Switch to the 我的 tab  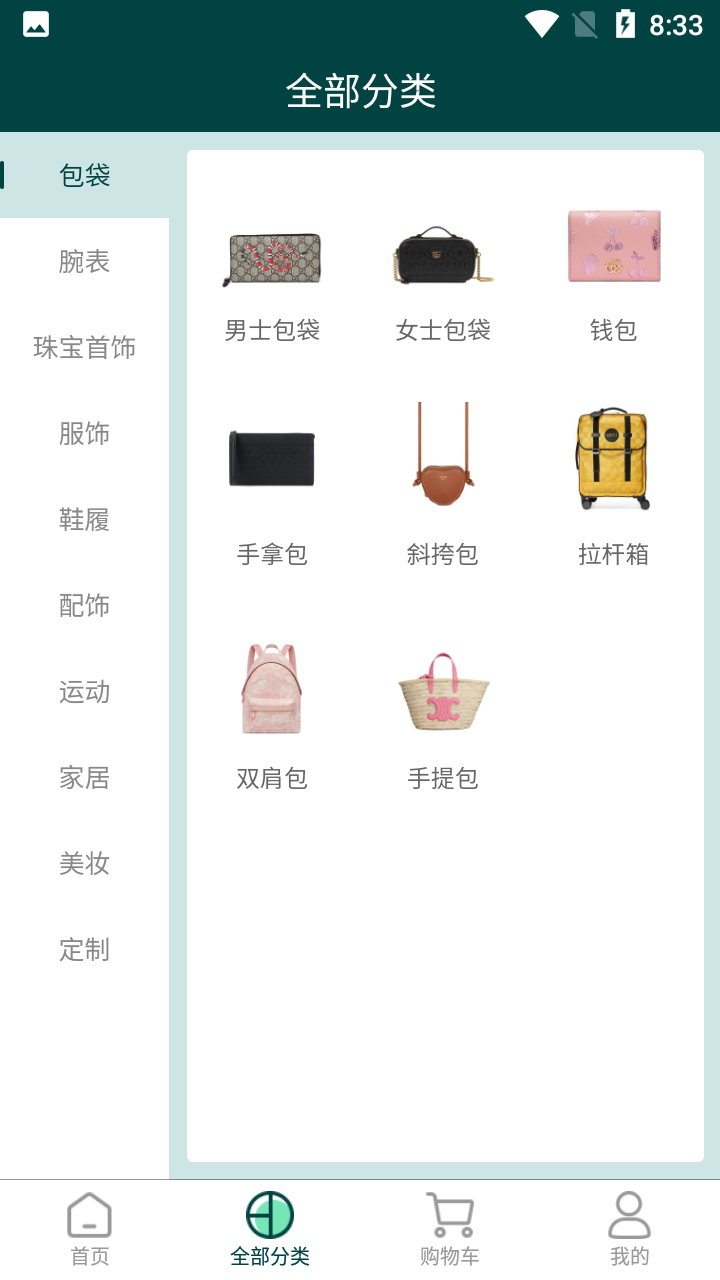click(x=630, y=1230)
